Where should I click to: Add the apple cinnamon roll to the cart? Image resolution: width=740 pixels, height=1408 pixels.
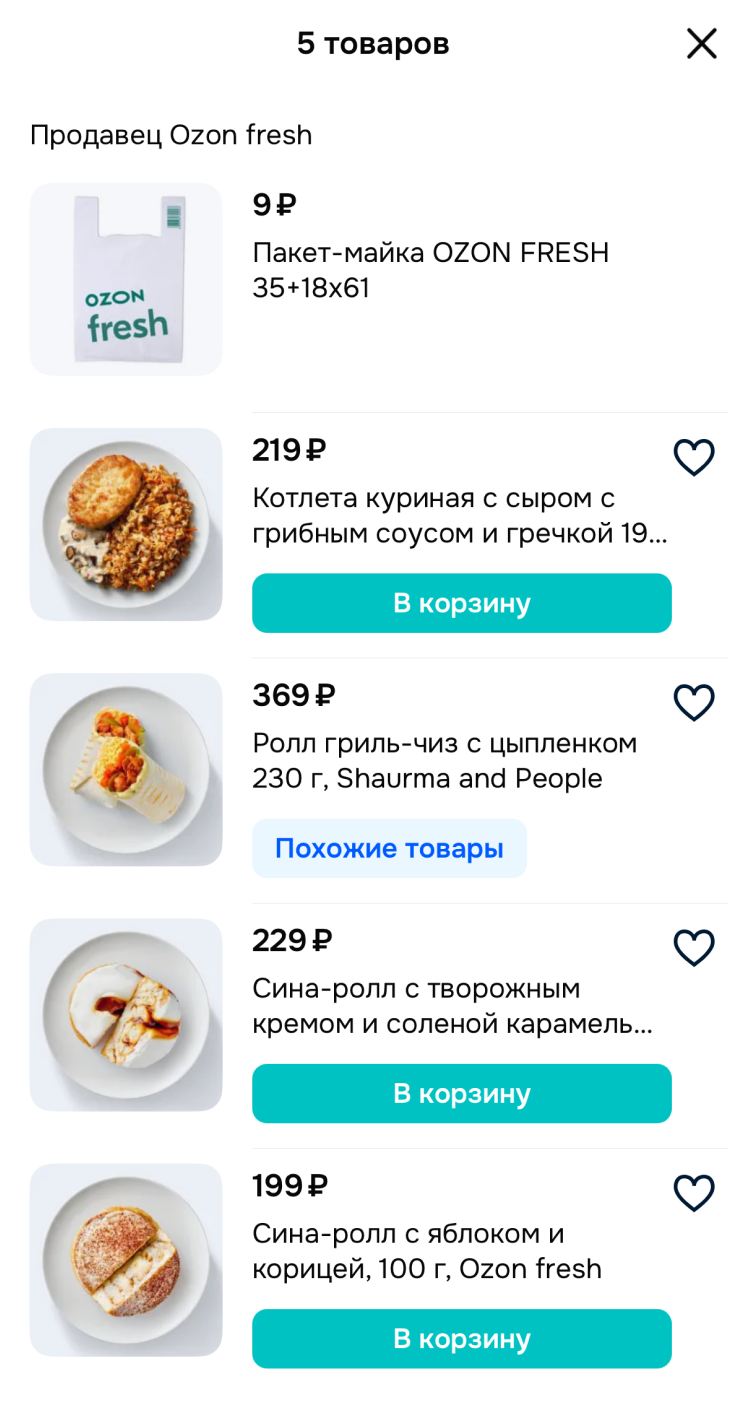[x=461, y=1339]
